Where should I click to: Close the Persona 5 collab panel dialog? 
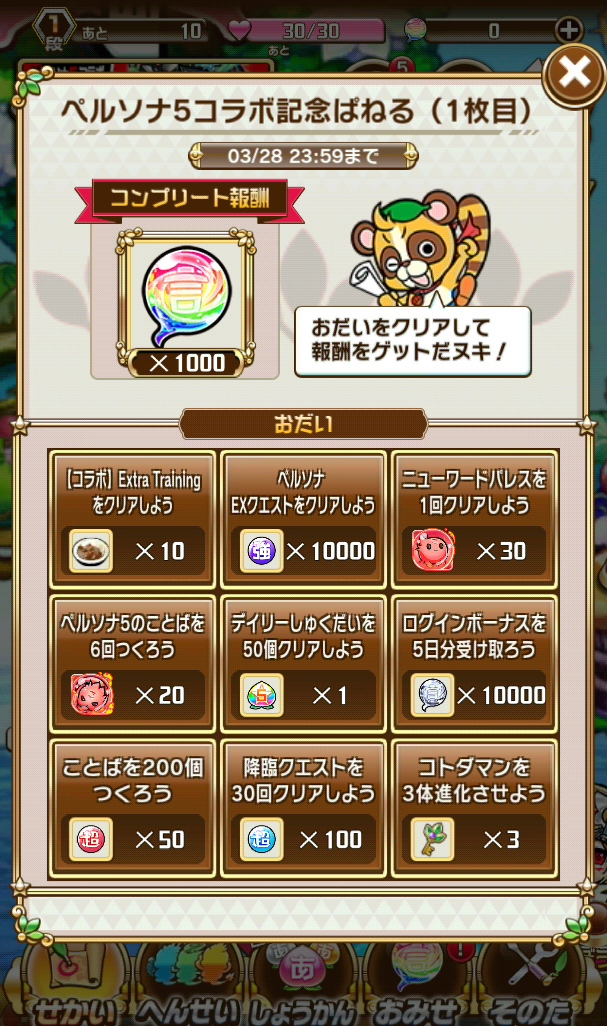tap(574, 74)
